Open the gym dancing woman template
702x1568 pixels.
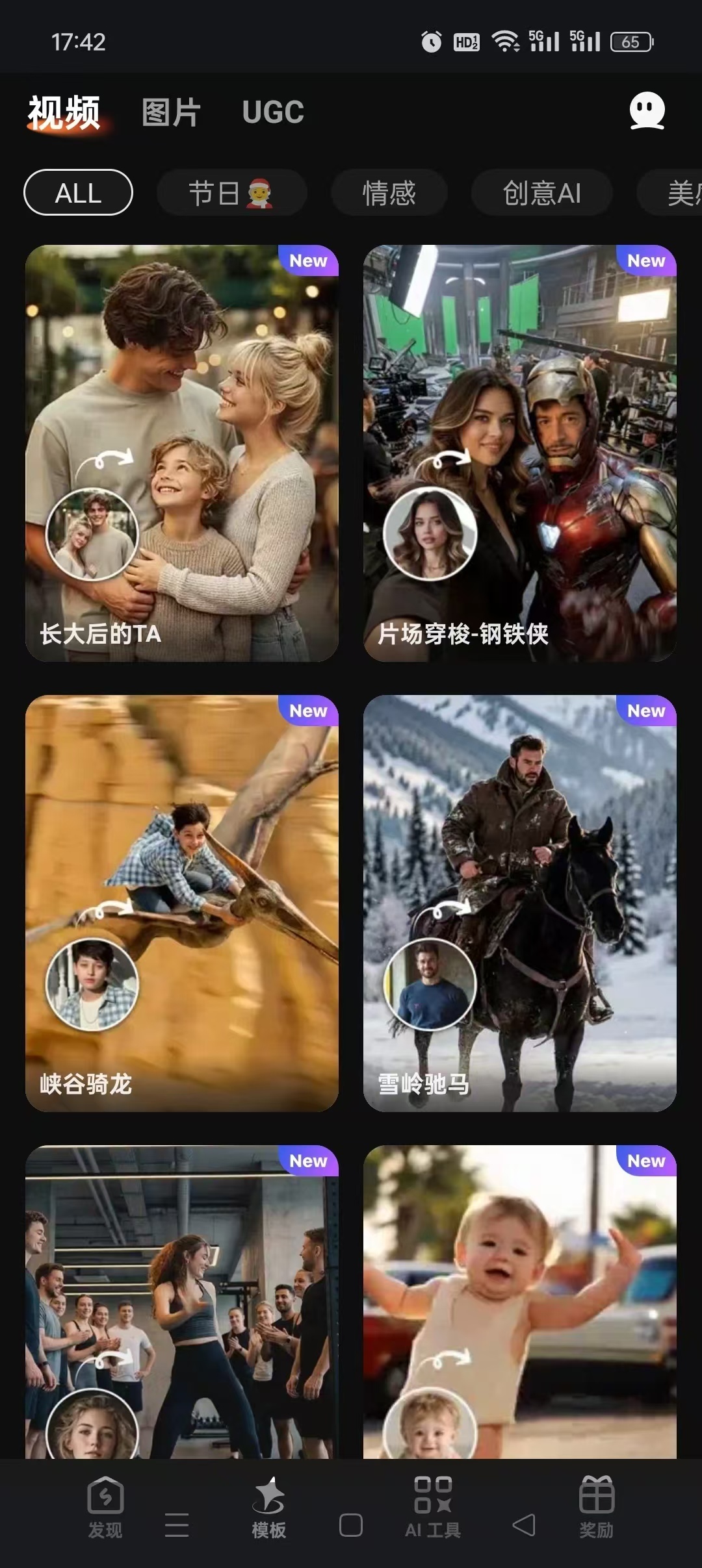[182, 1299]
